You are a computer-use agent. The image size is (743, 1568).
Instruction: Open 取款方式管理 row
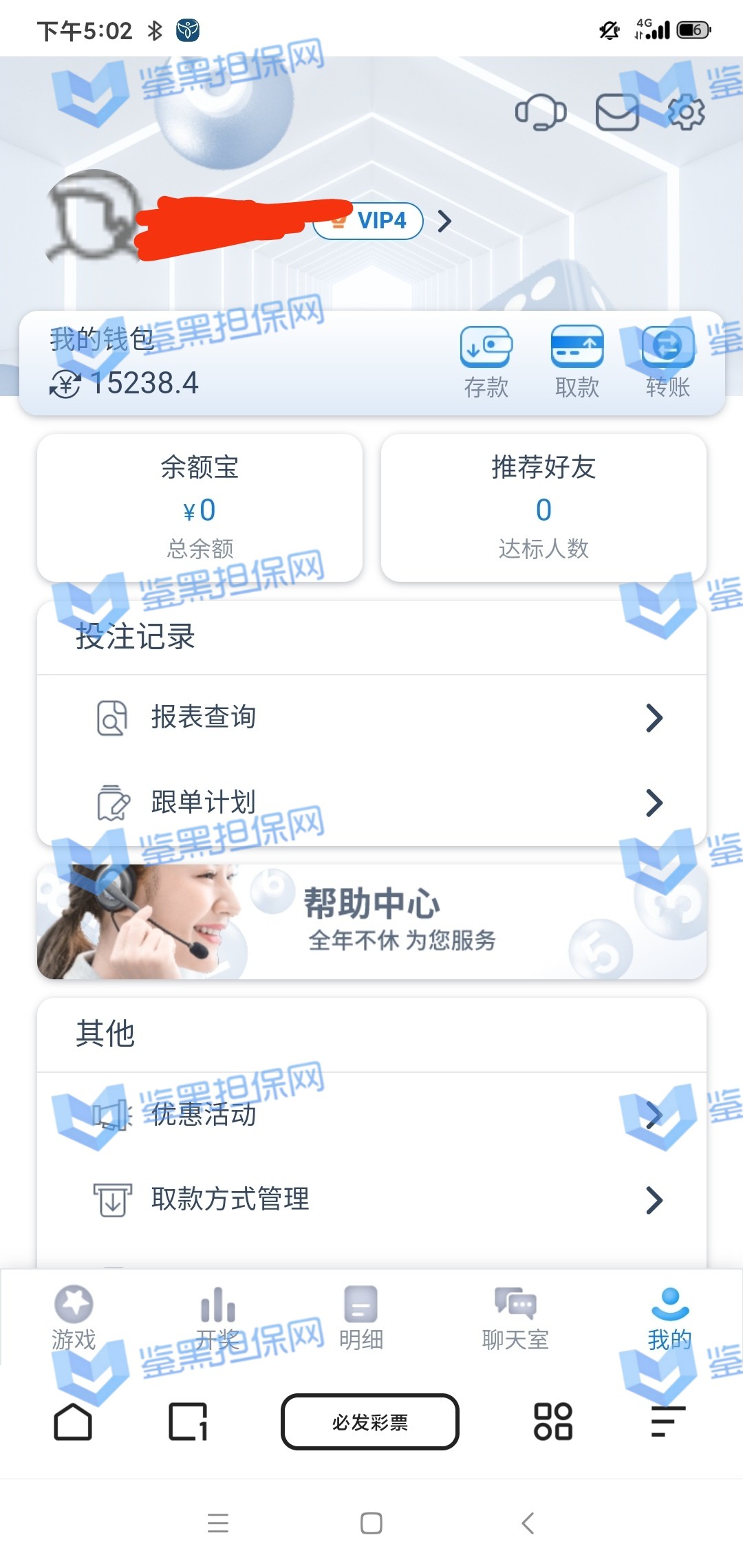click(371, 1199)
